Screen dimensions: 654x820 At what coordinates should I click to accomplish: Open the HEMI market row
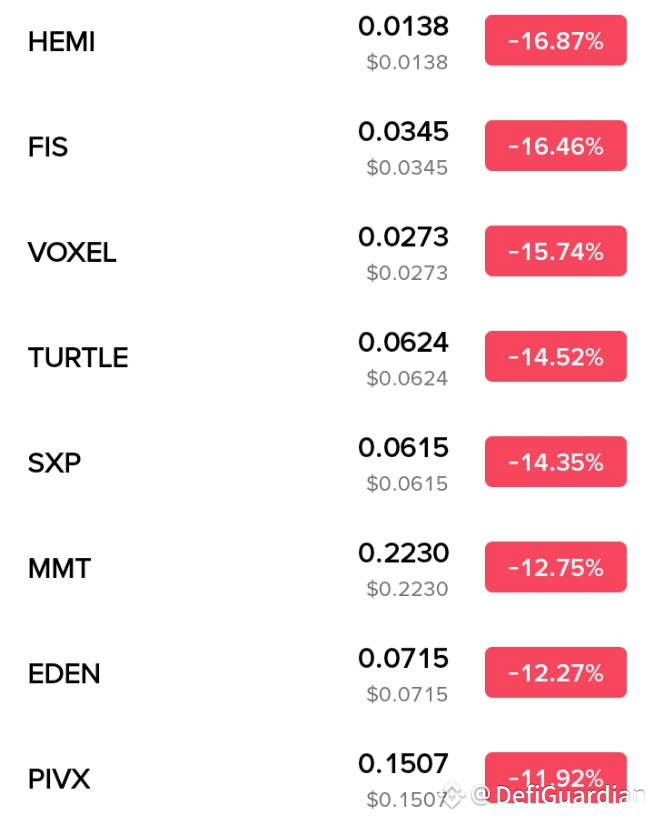327,42
